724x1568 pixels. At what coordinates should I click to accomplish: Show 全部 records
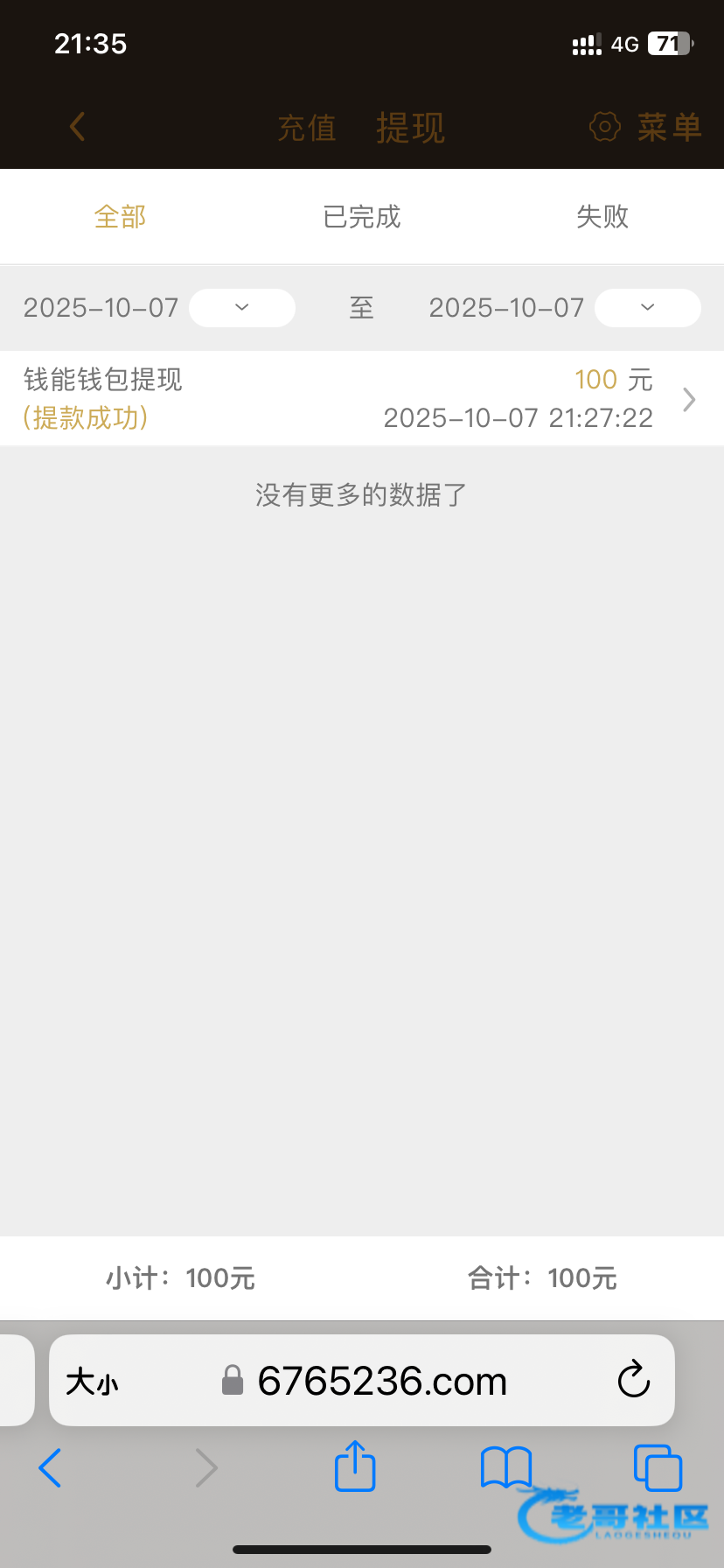(x=120, y=217)
